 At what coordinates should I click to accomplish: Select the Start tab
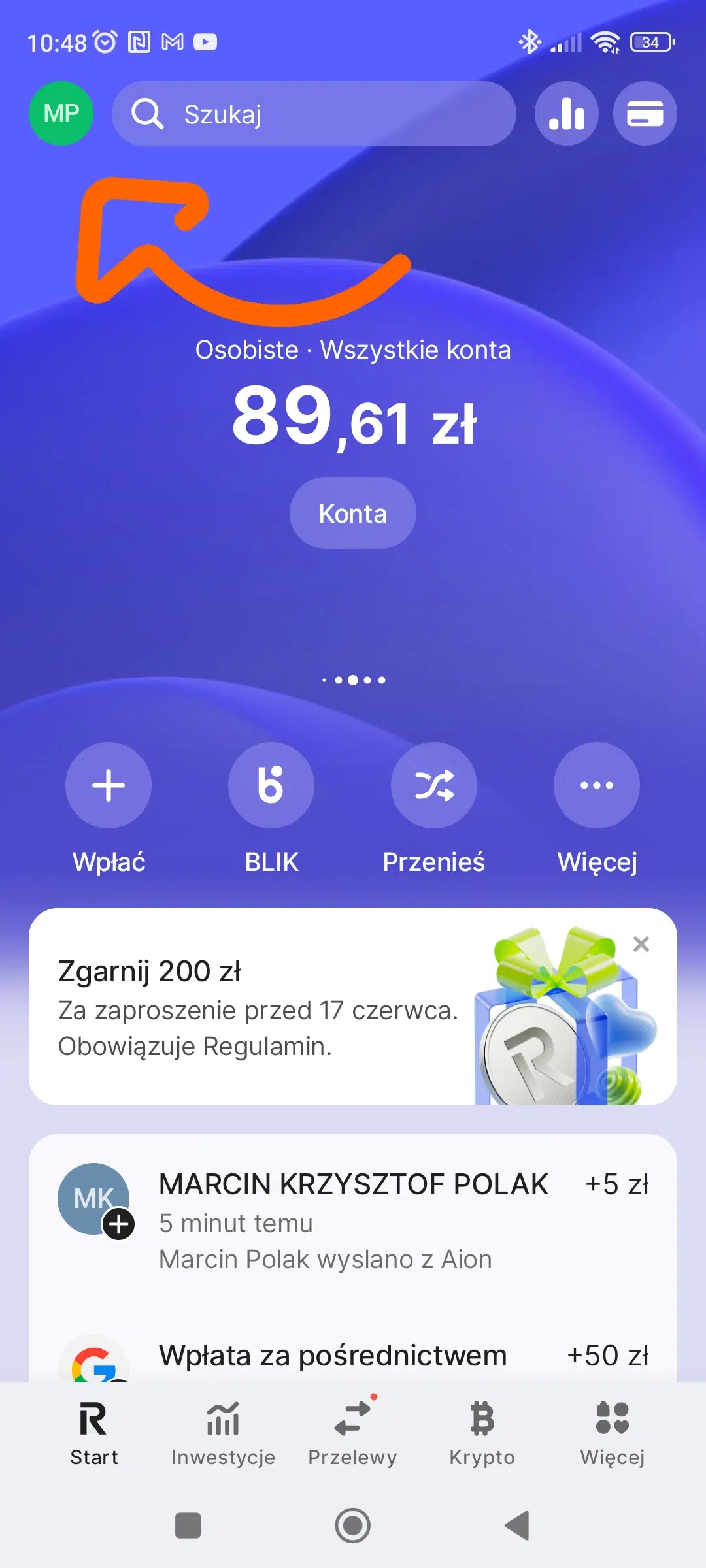click(93, 1433)
